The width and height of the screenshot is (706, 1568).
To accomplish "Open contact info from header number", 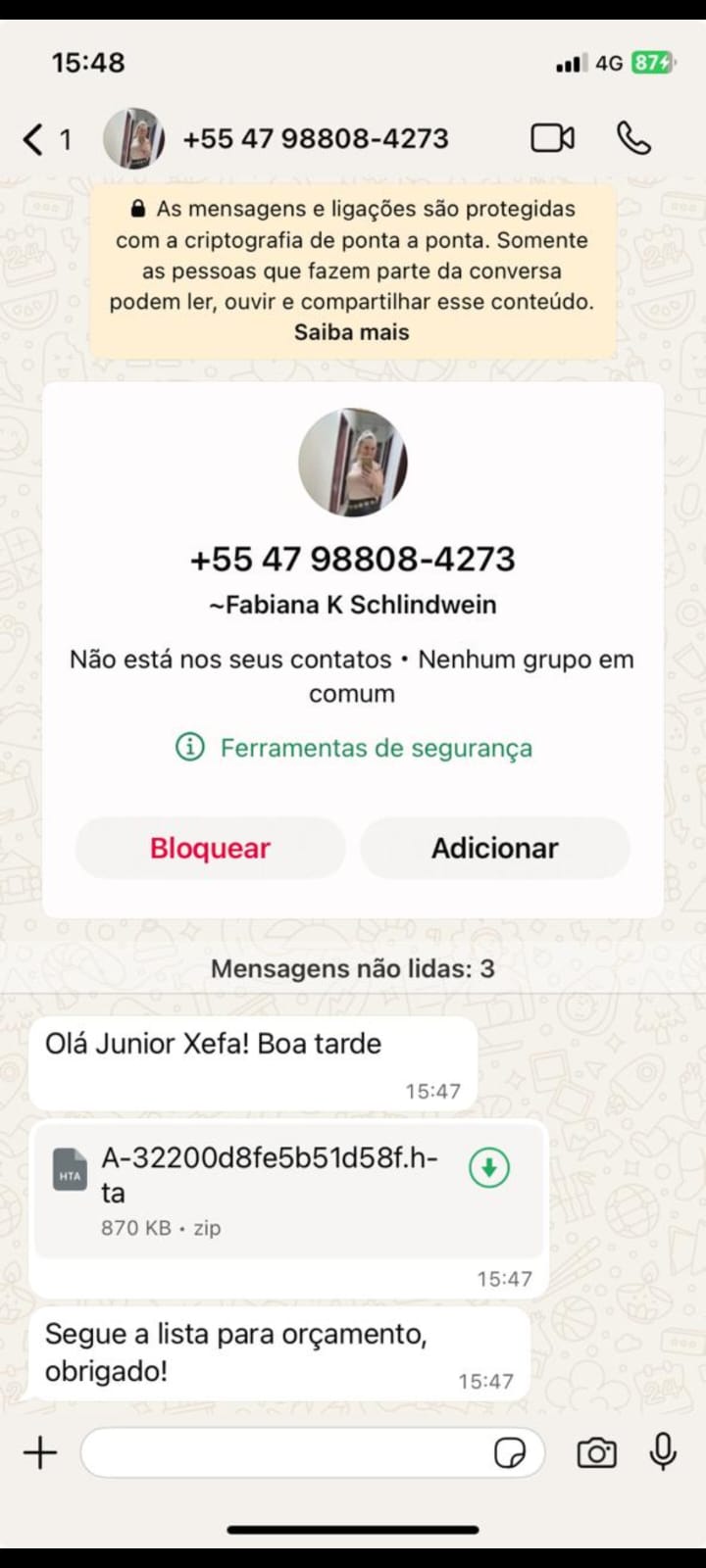I will click(315, 138).
